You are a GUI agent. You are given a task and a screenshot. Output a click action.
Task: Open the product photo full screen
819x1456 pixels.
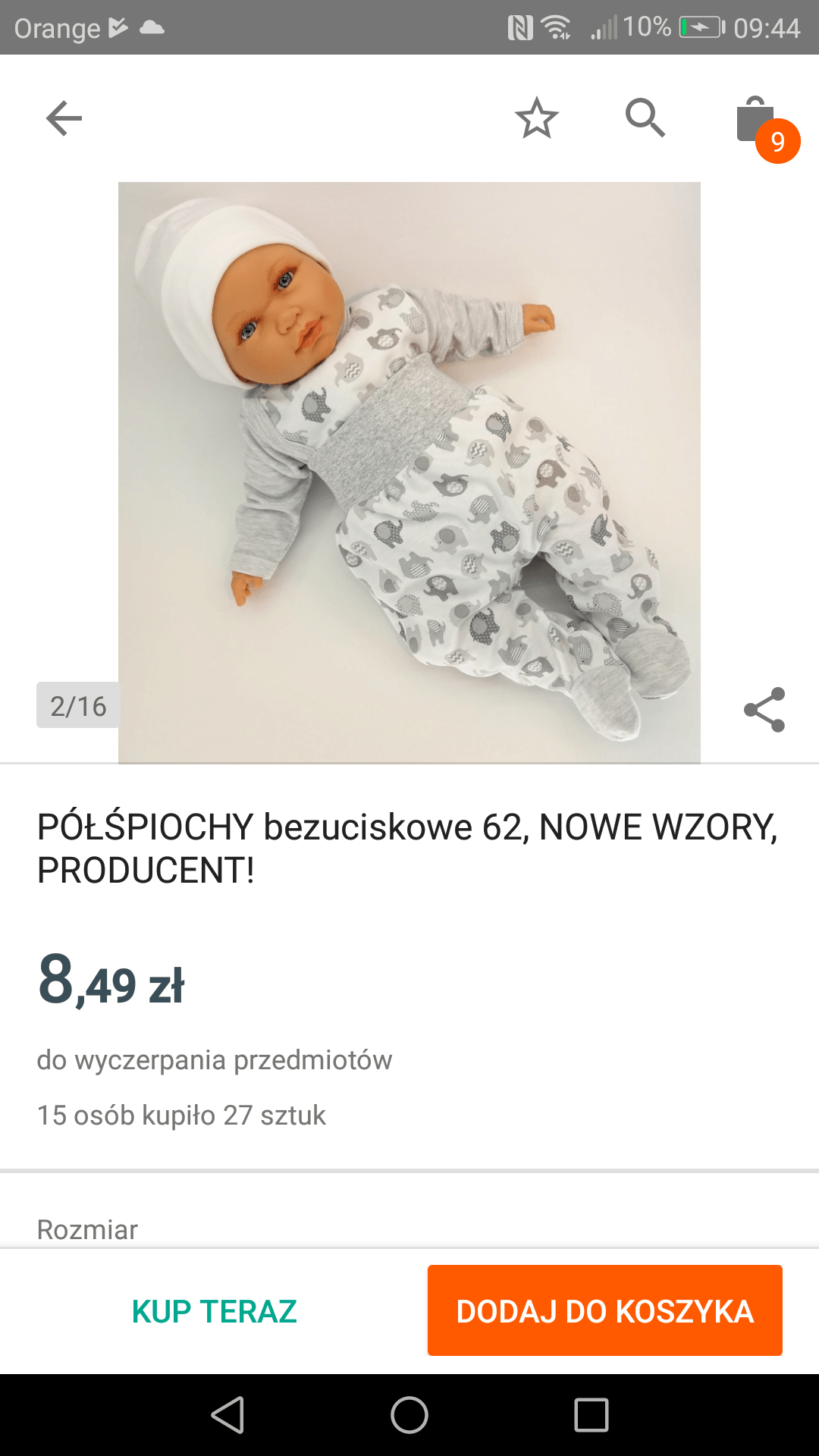[x=409, y=472]
